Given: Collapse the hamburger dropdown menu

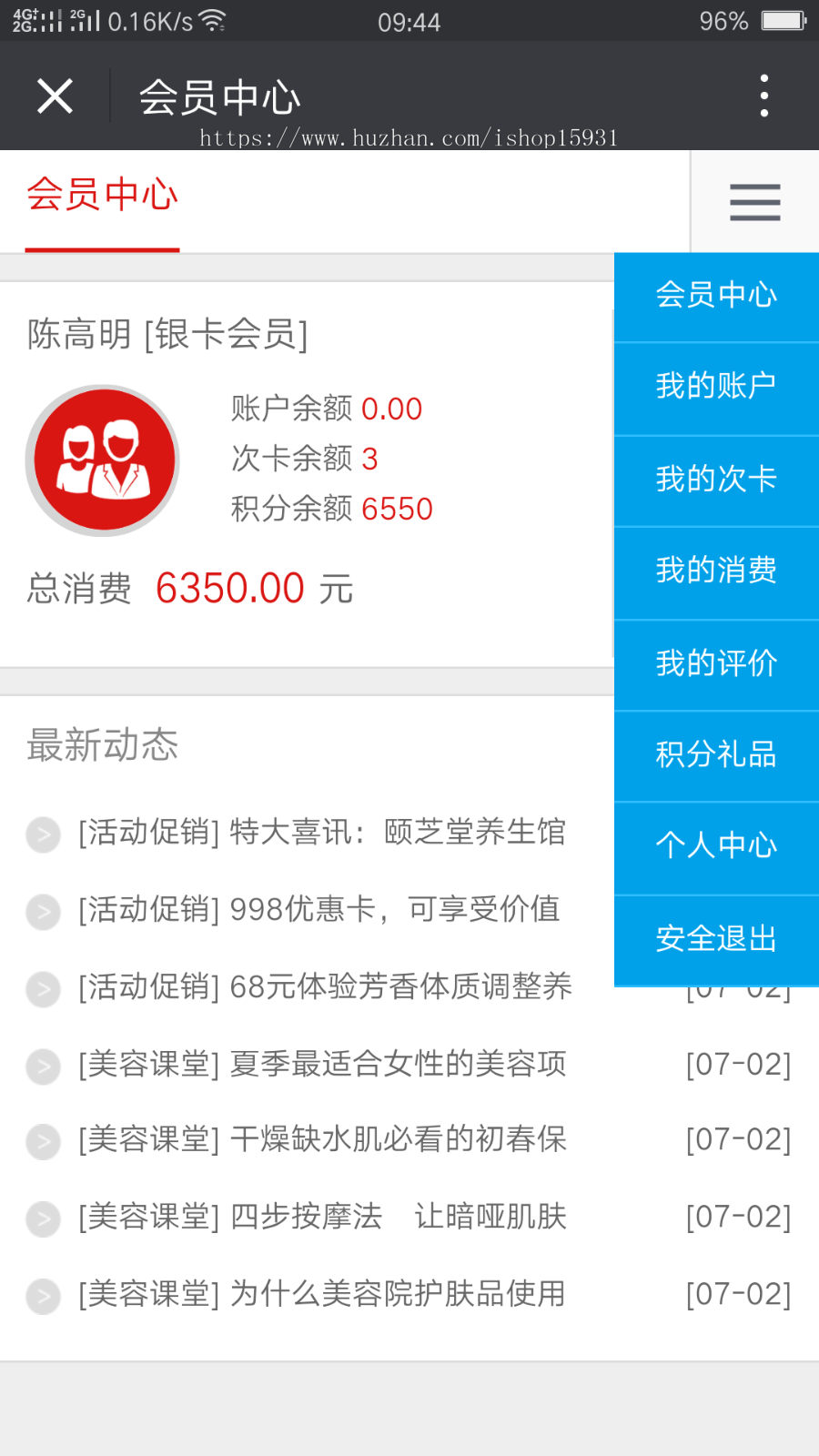Looking at the screenshot, I should tap(754, 202).
